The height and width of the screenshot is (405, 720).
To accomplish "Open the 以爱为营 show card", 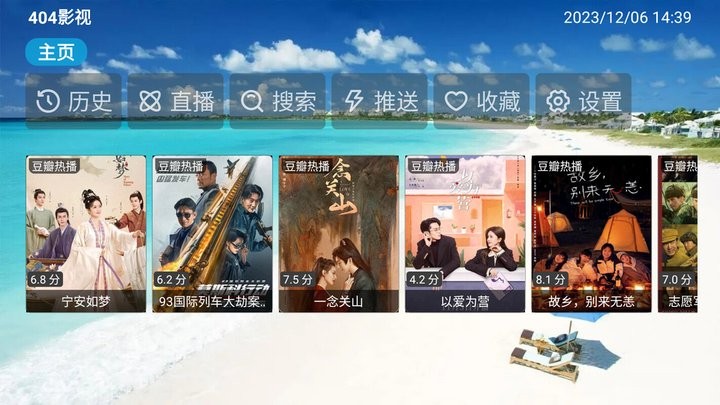I will (464, 233).
